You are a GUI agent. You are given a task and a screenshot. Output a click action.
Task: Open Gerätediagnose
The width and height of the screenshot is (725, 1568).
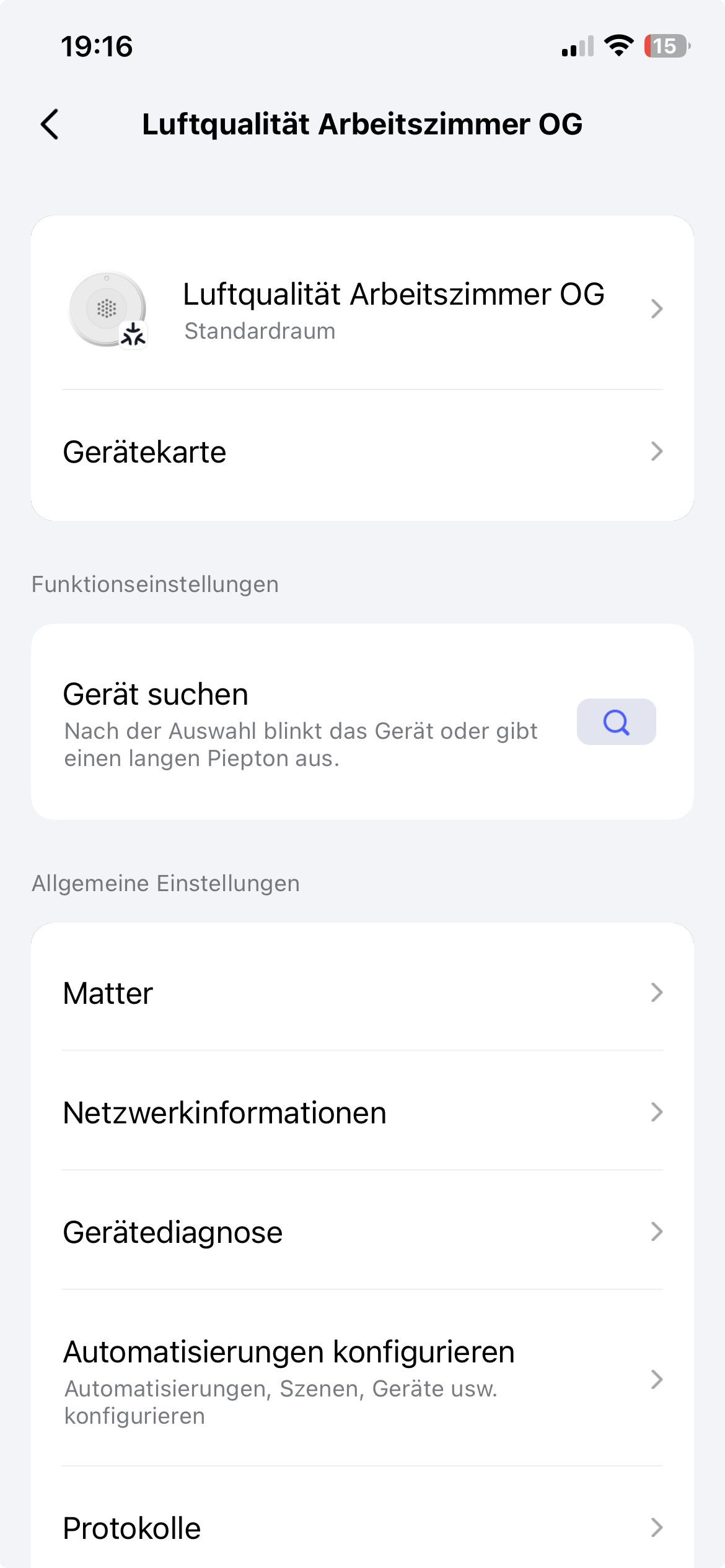click(362, 1232)
